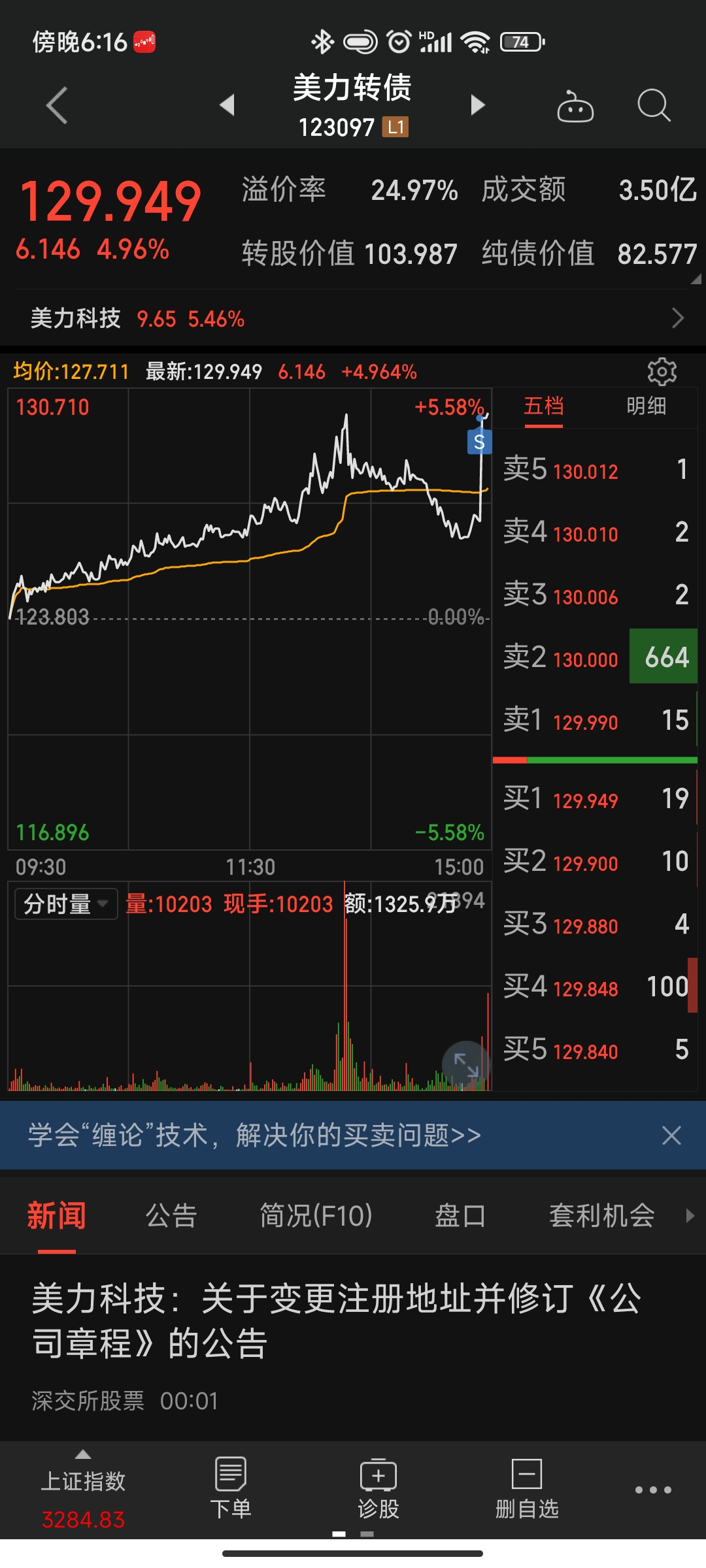Switch to the next security

pyautogui.click(x=478, y=105)
